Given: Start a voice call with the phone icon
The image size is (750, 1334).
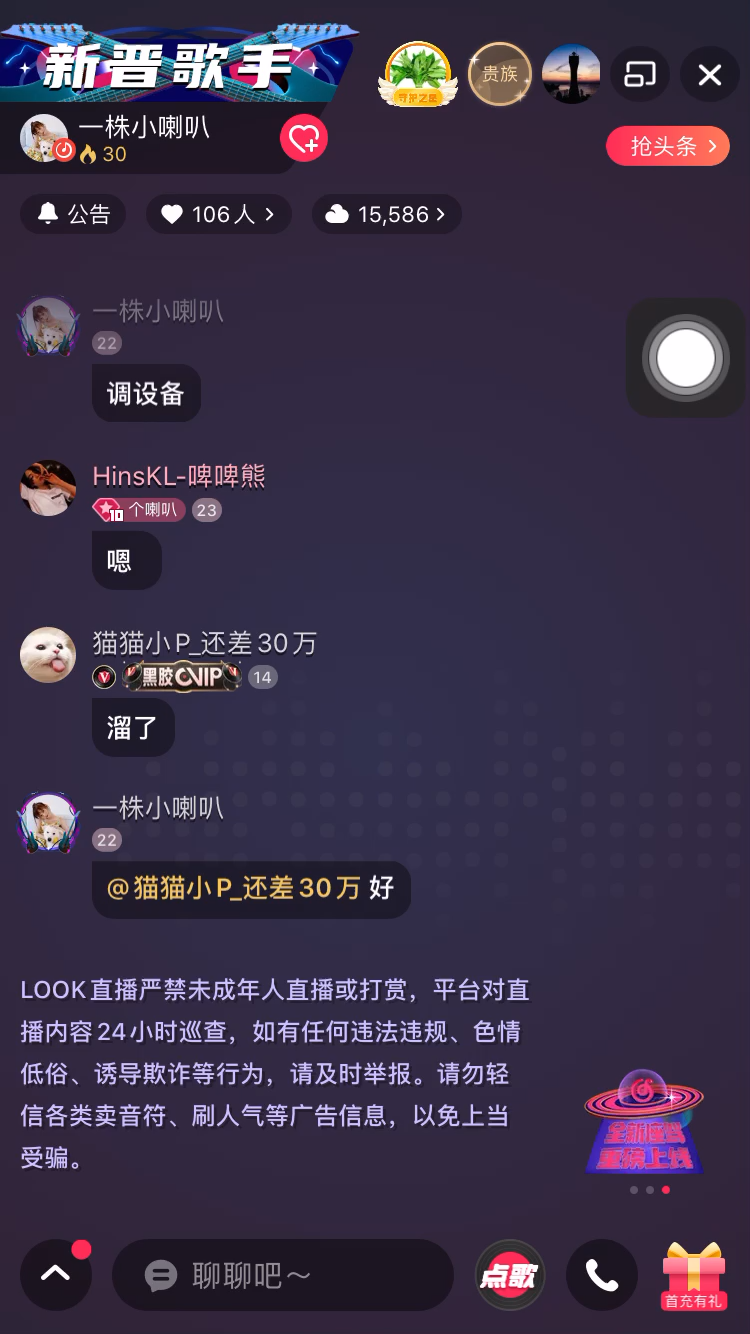Looking at the screenshot, I should pyautogui.click(x=602, y=1275).
